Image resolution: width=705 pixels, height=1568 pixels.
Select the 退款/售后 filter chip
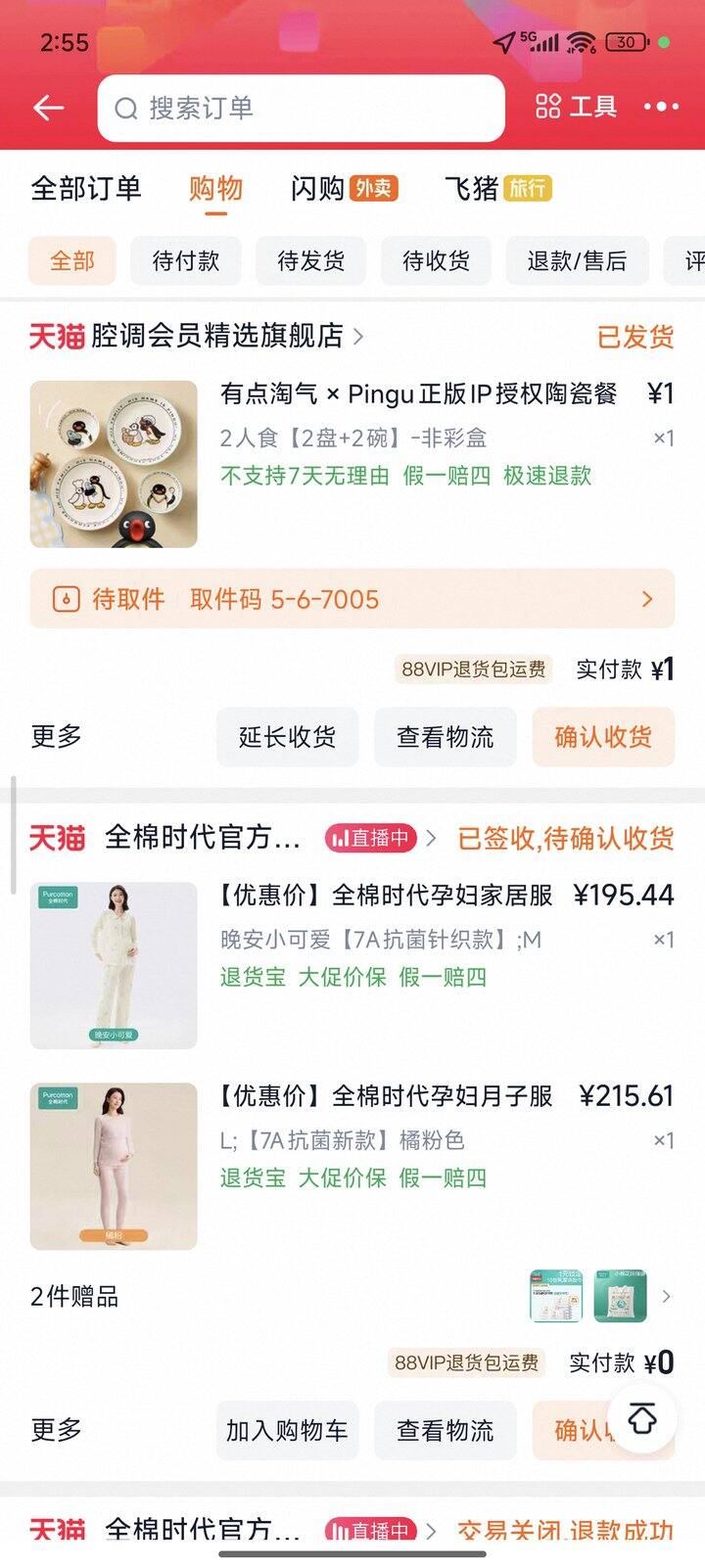click(x=577, y=261)
